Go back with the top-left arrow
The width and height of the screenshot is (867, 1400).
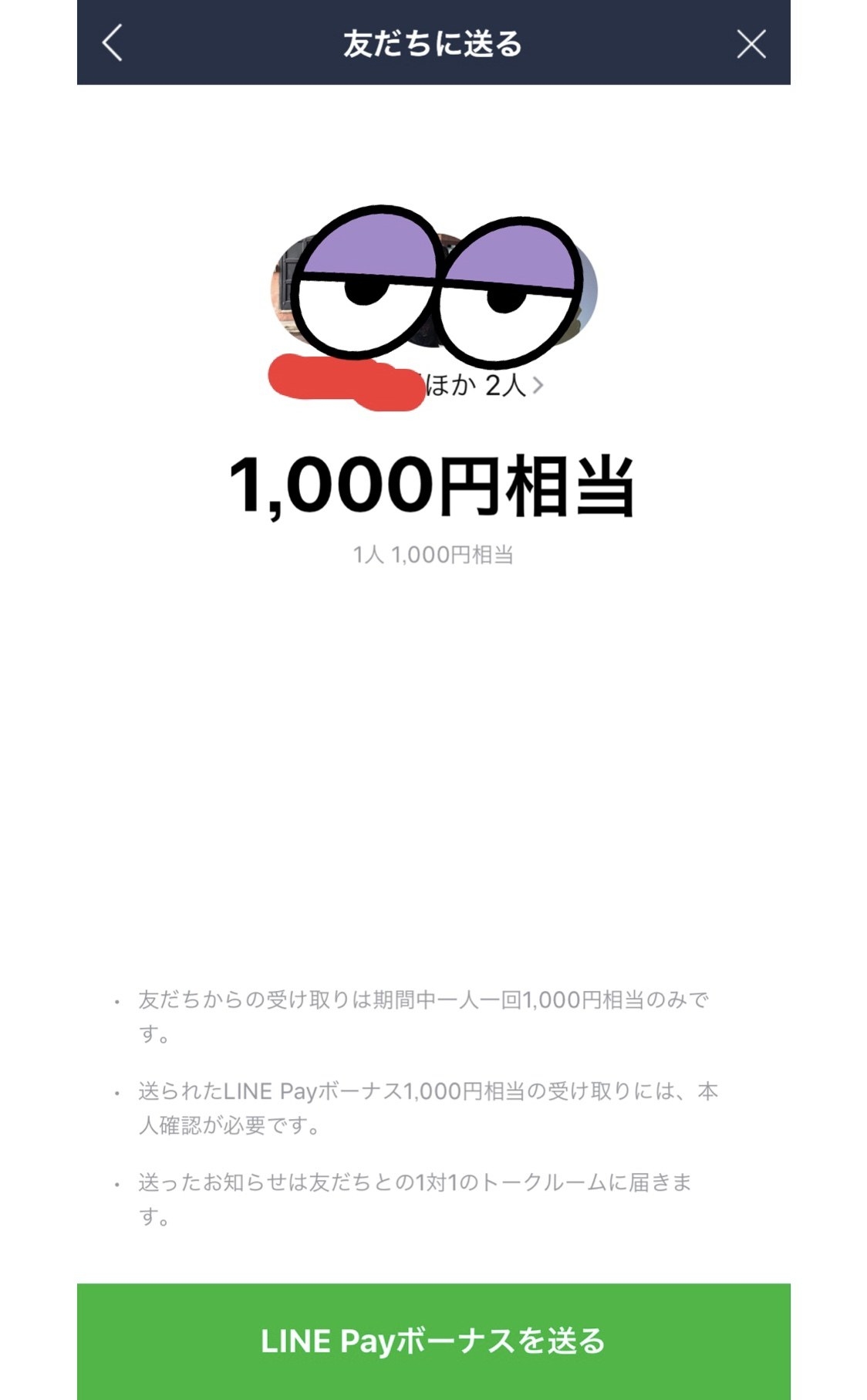[113, 43]
